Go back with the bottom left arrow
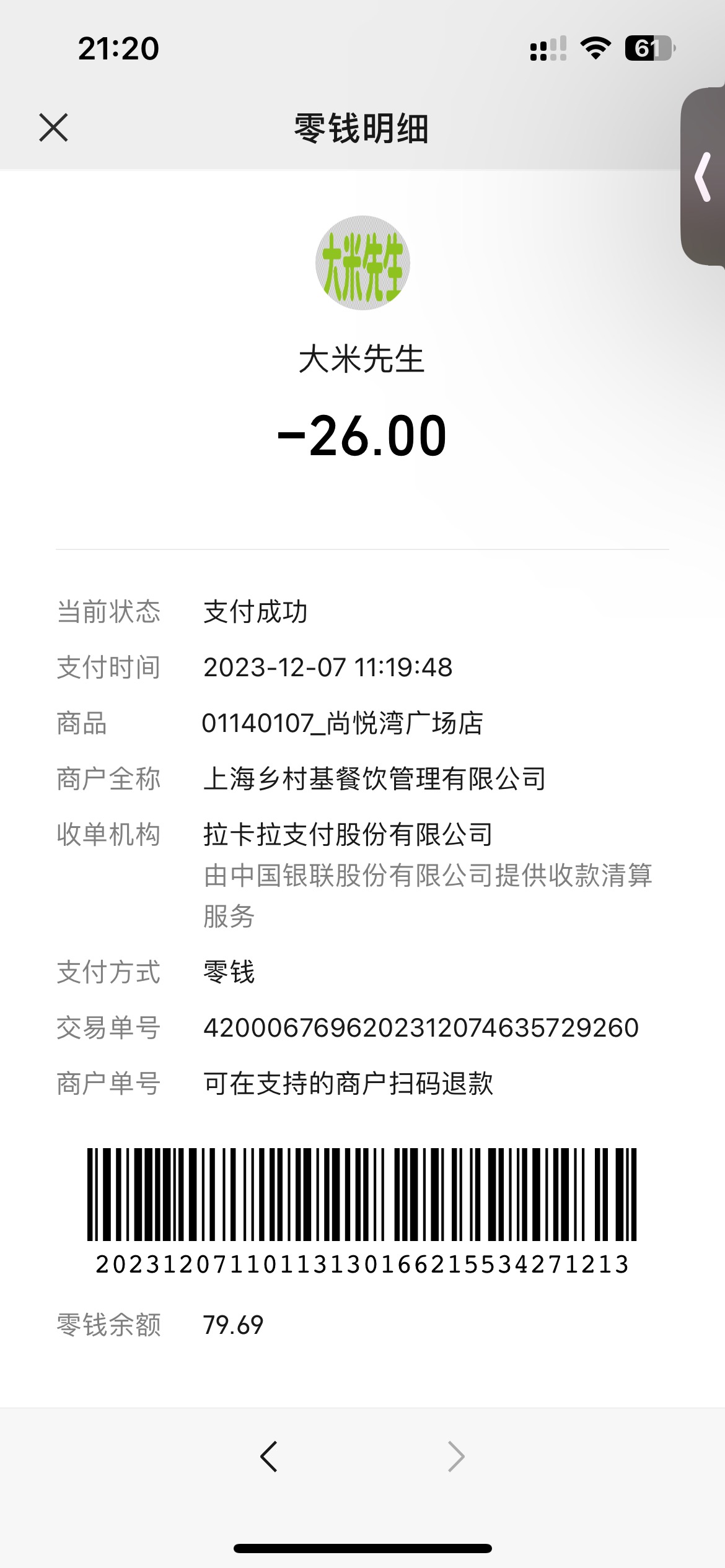The width and height of the screenshot is (725, 1568). click(269, 1456)
